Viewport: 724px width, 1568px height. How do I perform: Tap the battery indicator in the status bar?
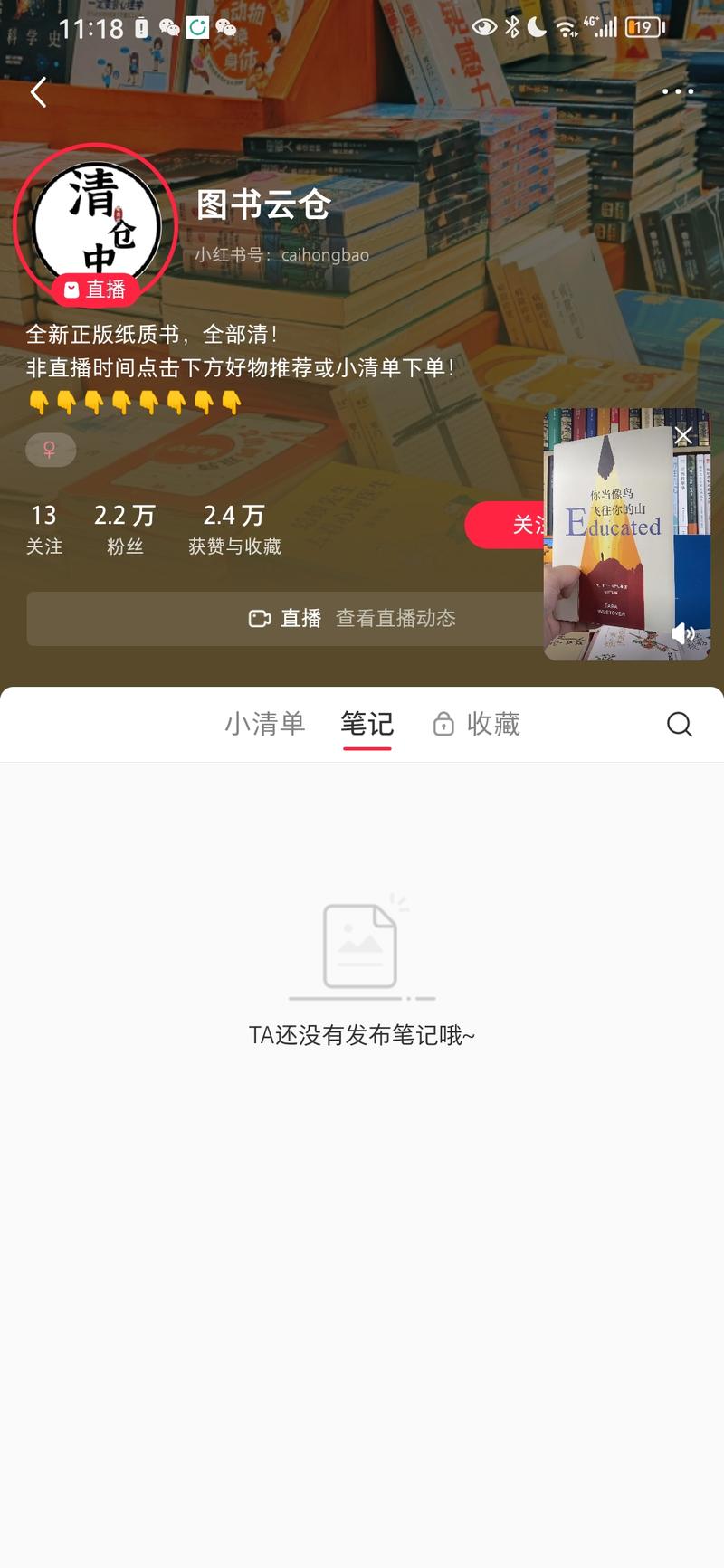(x=643, y=27)
